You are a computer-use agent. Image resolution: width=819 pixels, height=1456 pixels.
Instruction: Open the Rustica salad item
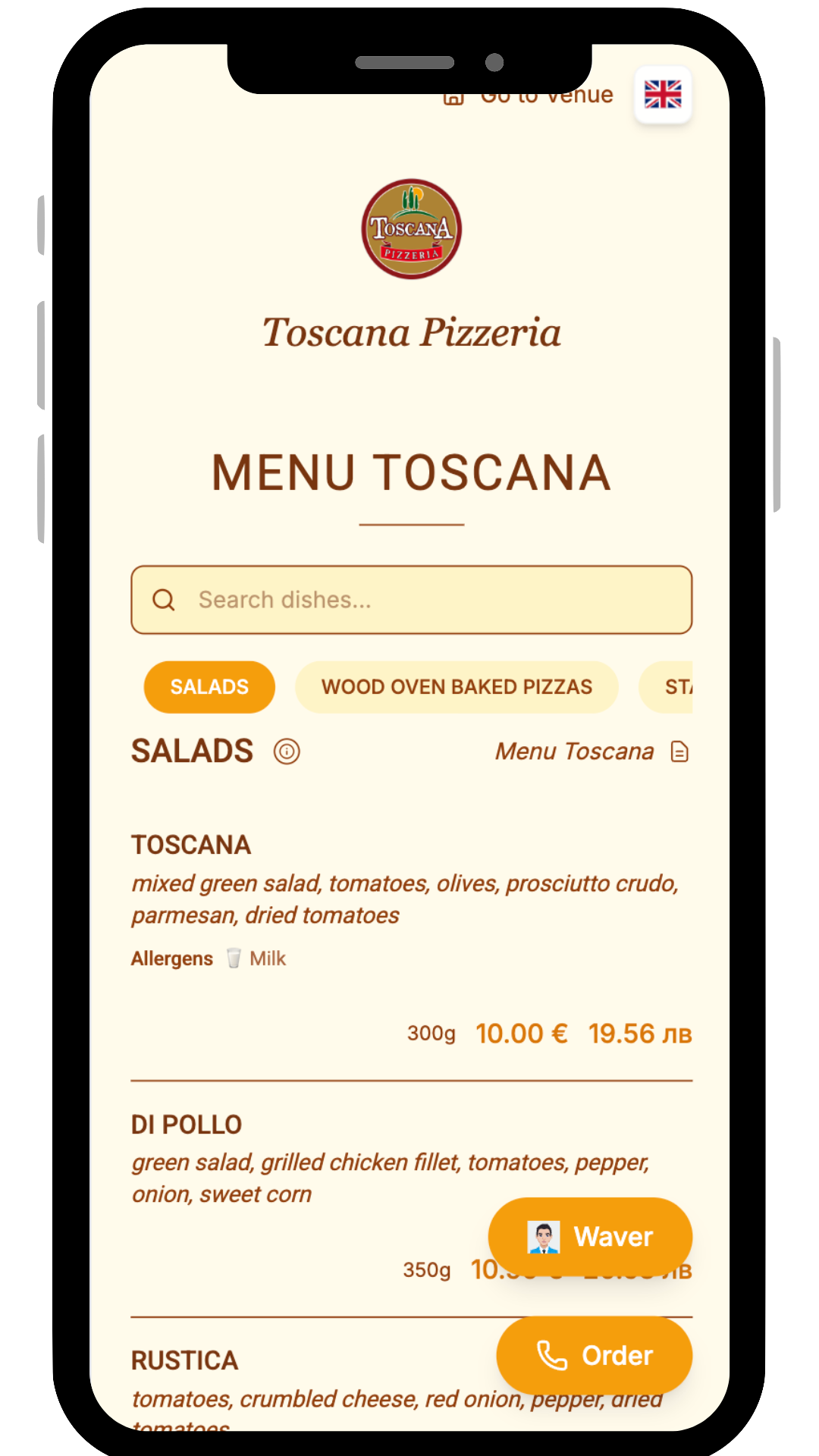tap(185, 1360)
